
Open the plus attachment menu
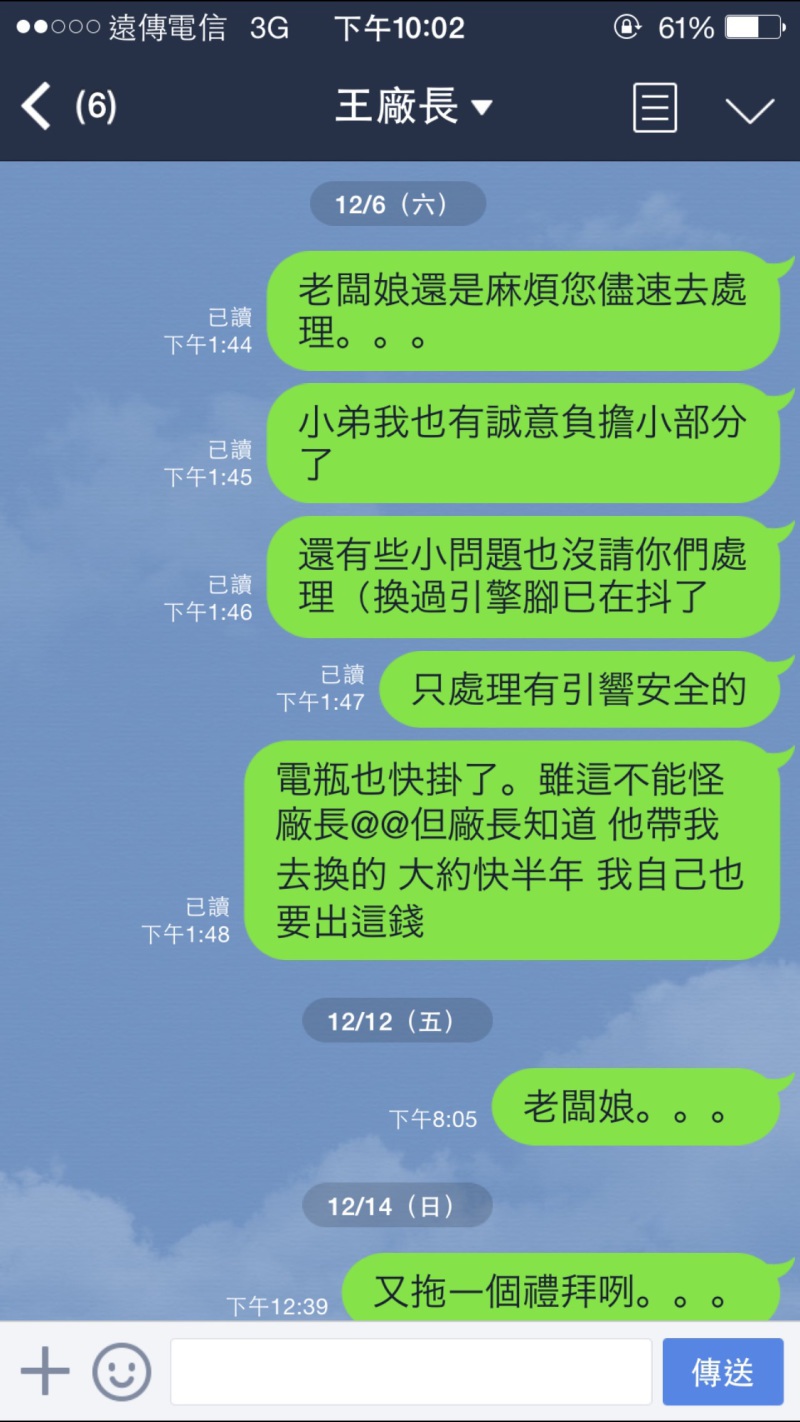(45, 1371)
